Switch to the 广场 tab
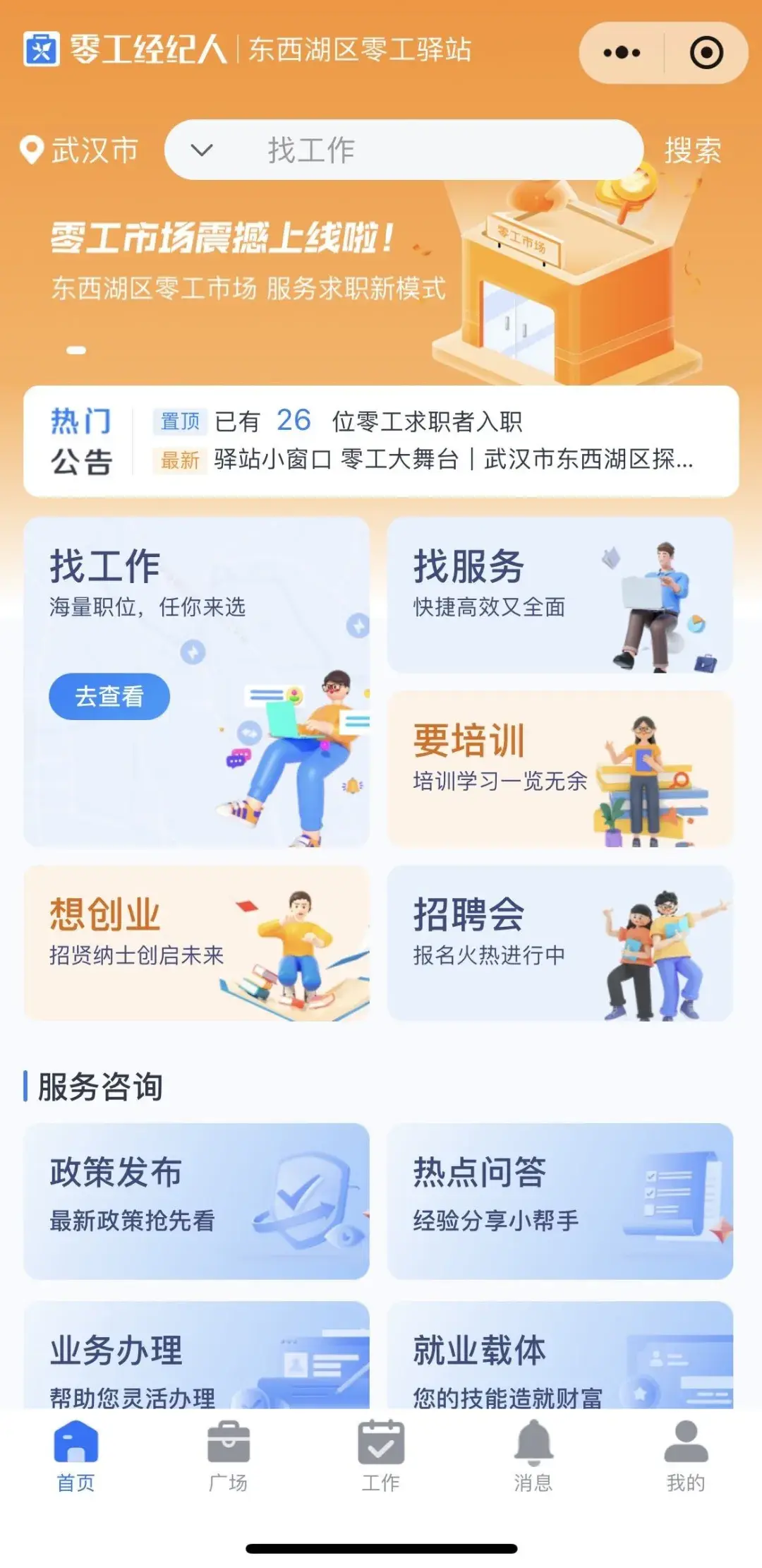This screenshot has width=762, height=1568. (228, 1456)
